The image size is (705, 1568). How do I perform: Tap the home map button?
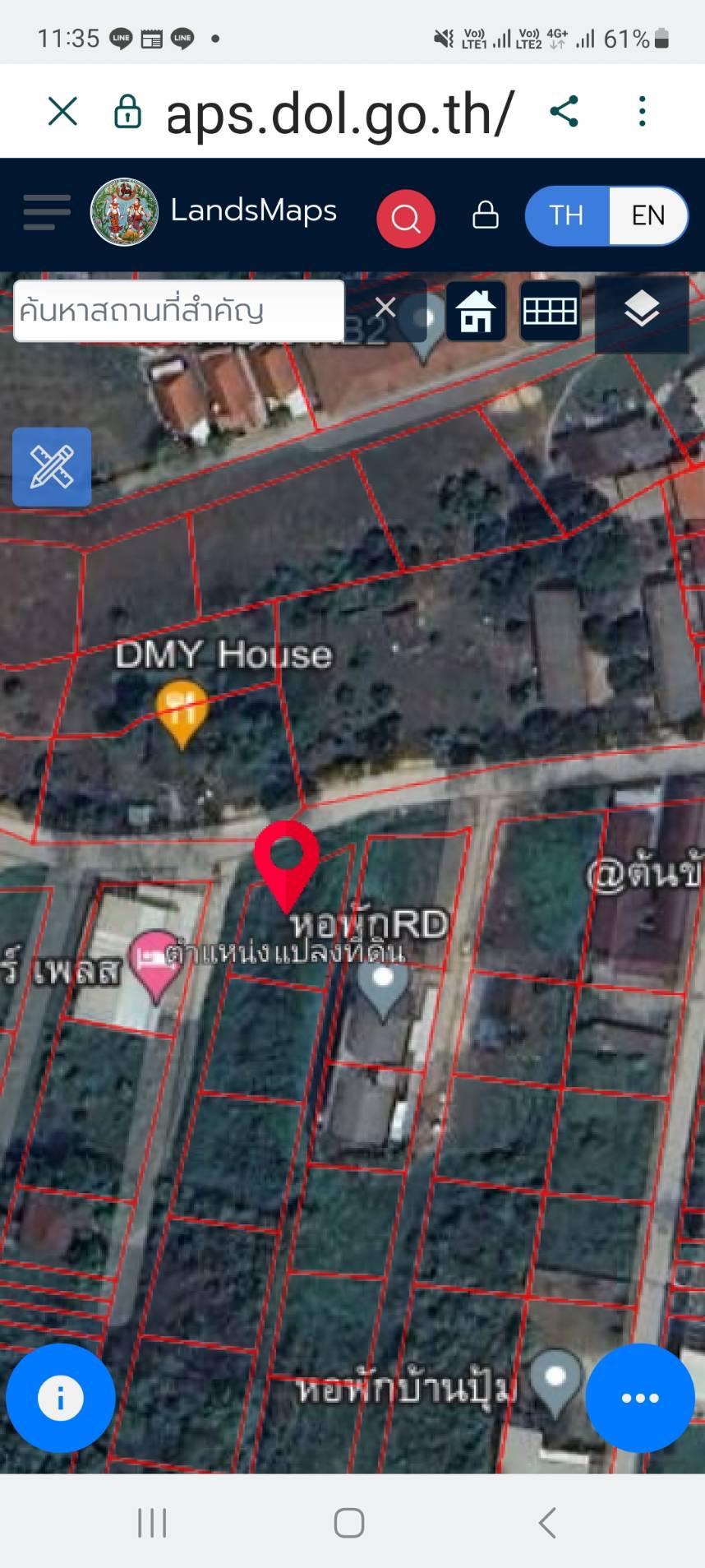click(x=477, y=311)
